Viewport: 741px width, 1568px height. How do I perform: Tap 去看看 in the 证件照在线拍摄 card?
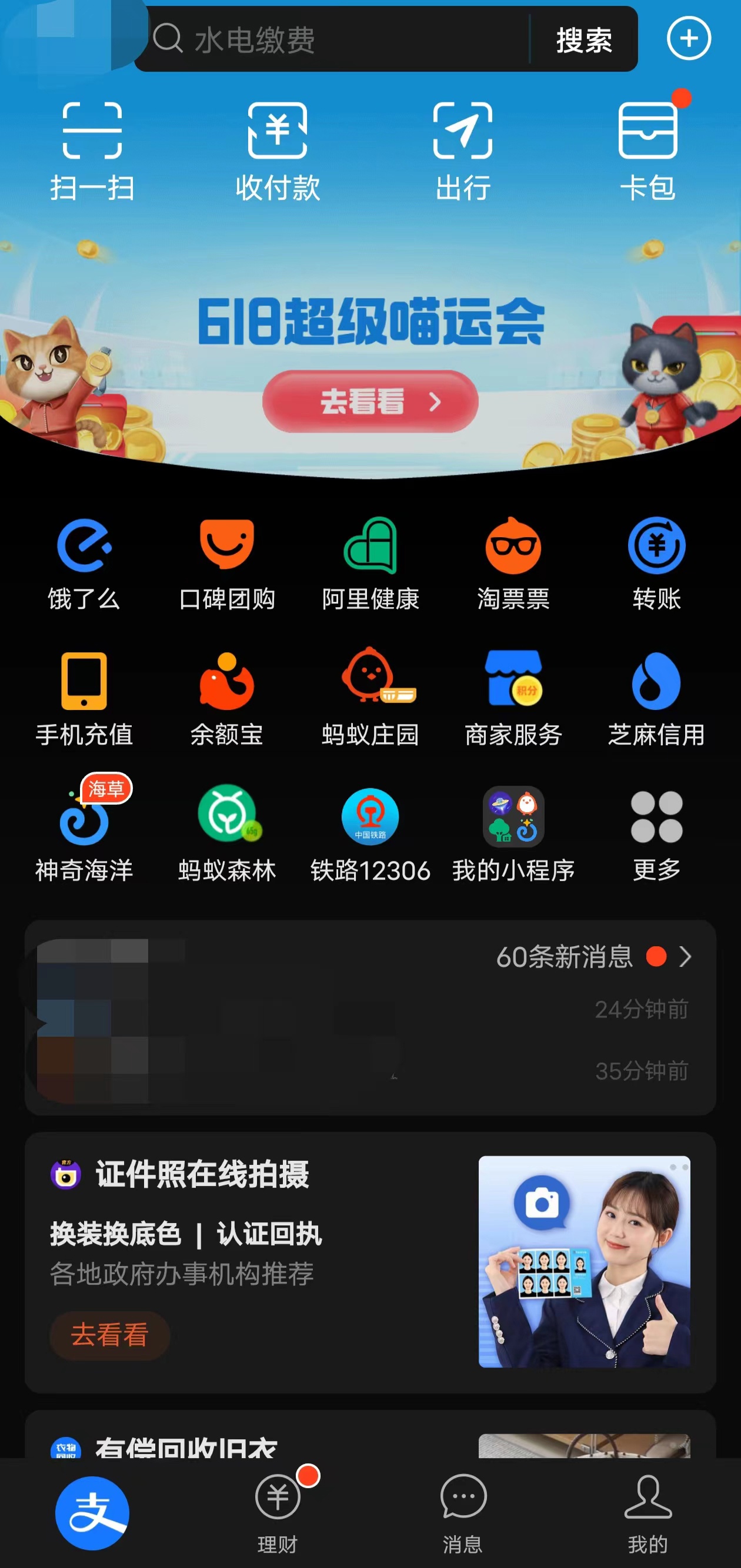109,1335
